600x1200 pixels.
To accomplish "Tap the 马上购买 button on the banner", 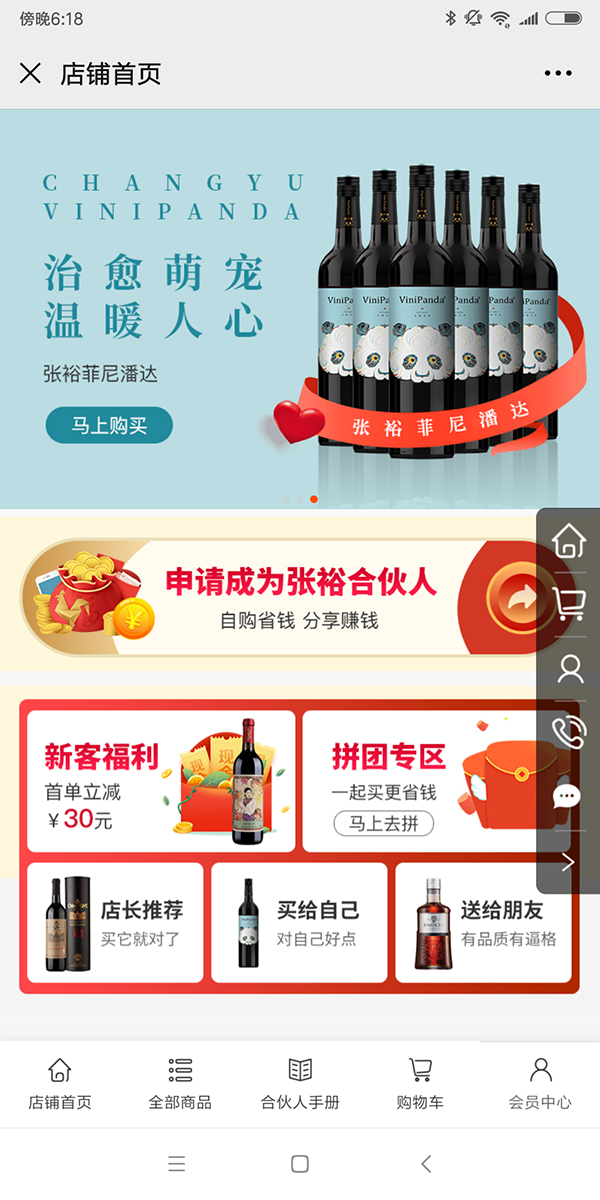I will [x=109, y=425].
